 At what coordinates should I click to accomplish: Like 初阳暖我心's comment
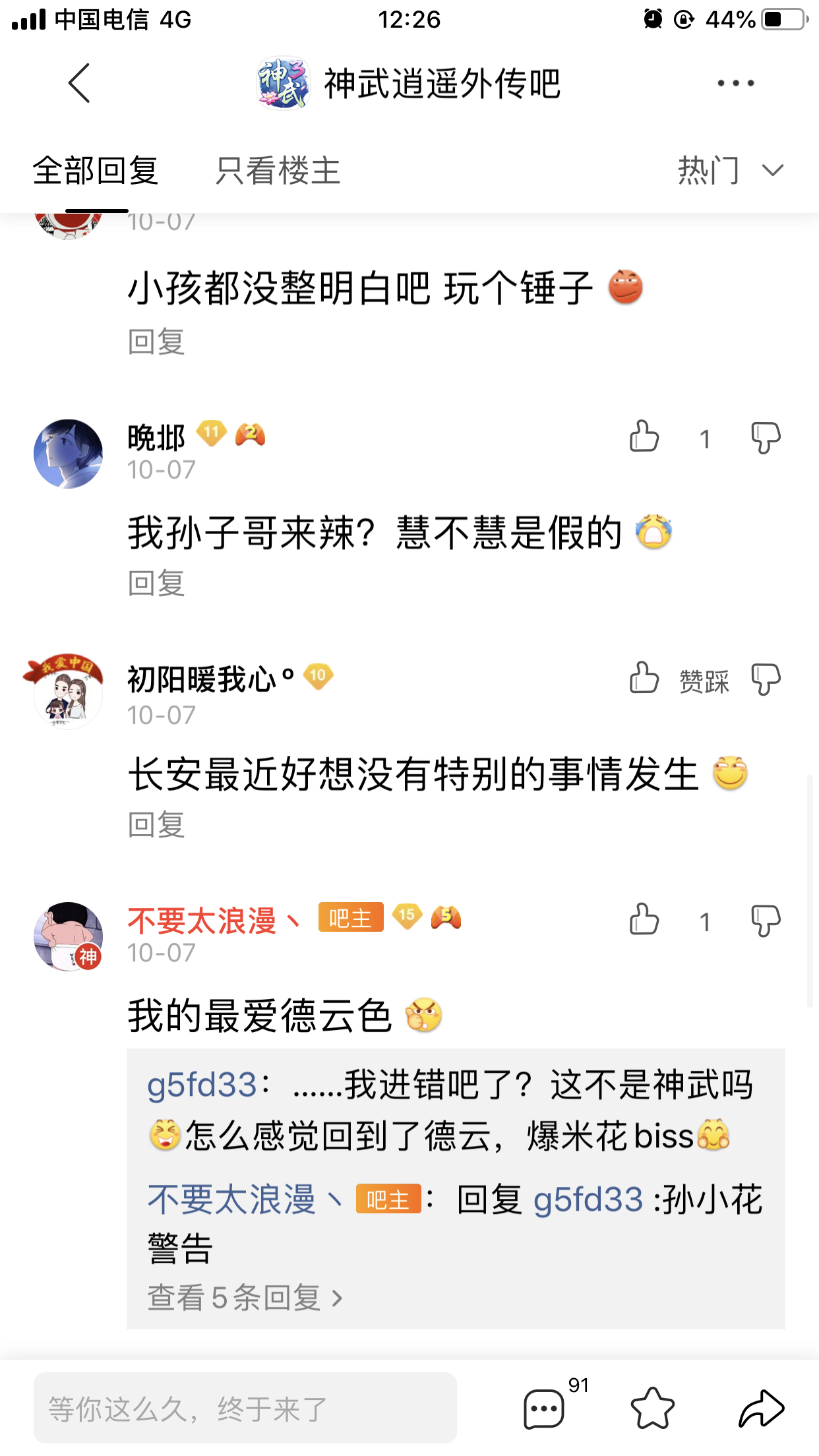tap(644, 678)
